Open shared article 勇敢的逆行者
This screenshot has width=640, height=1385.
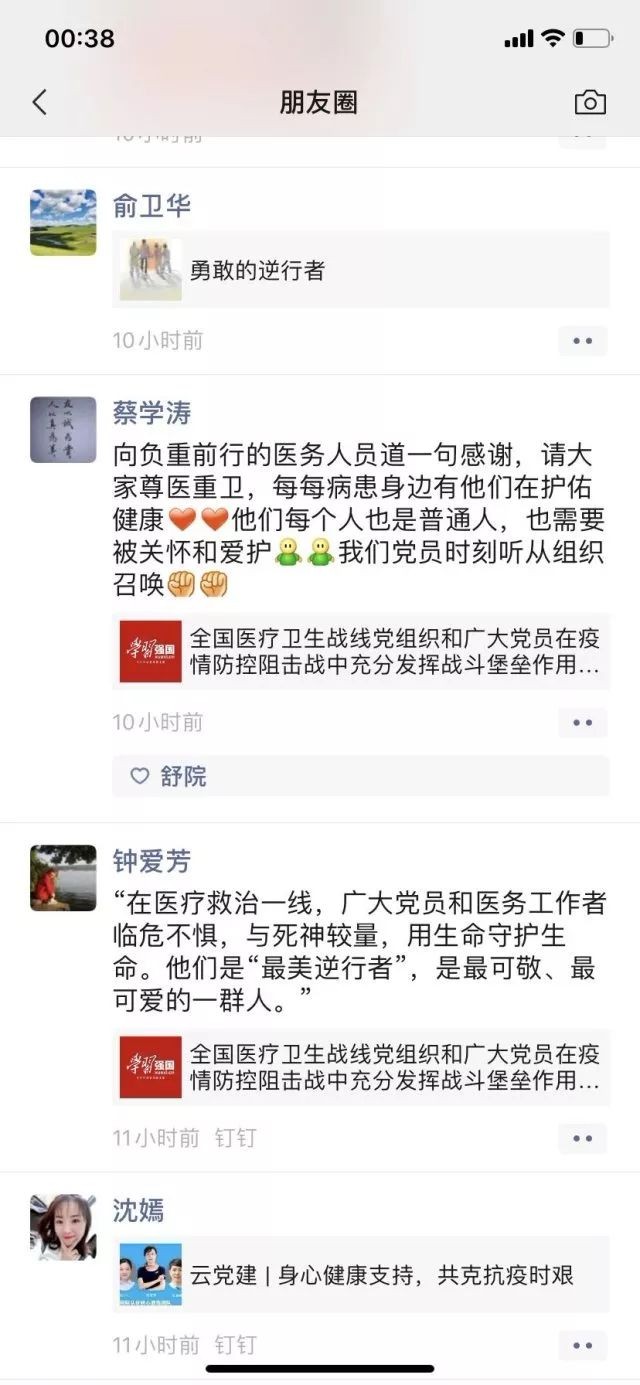[360, 270]
